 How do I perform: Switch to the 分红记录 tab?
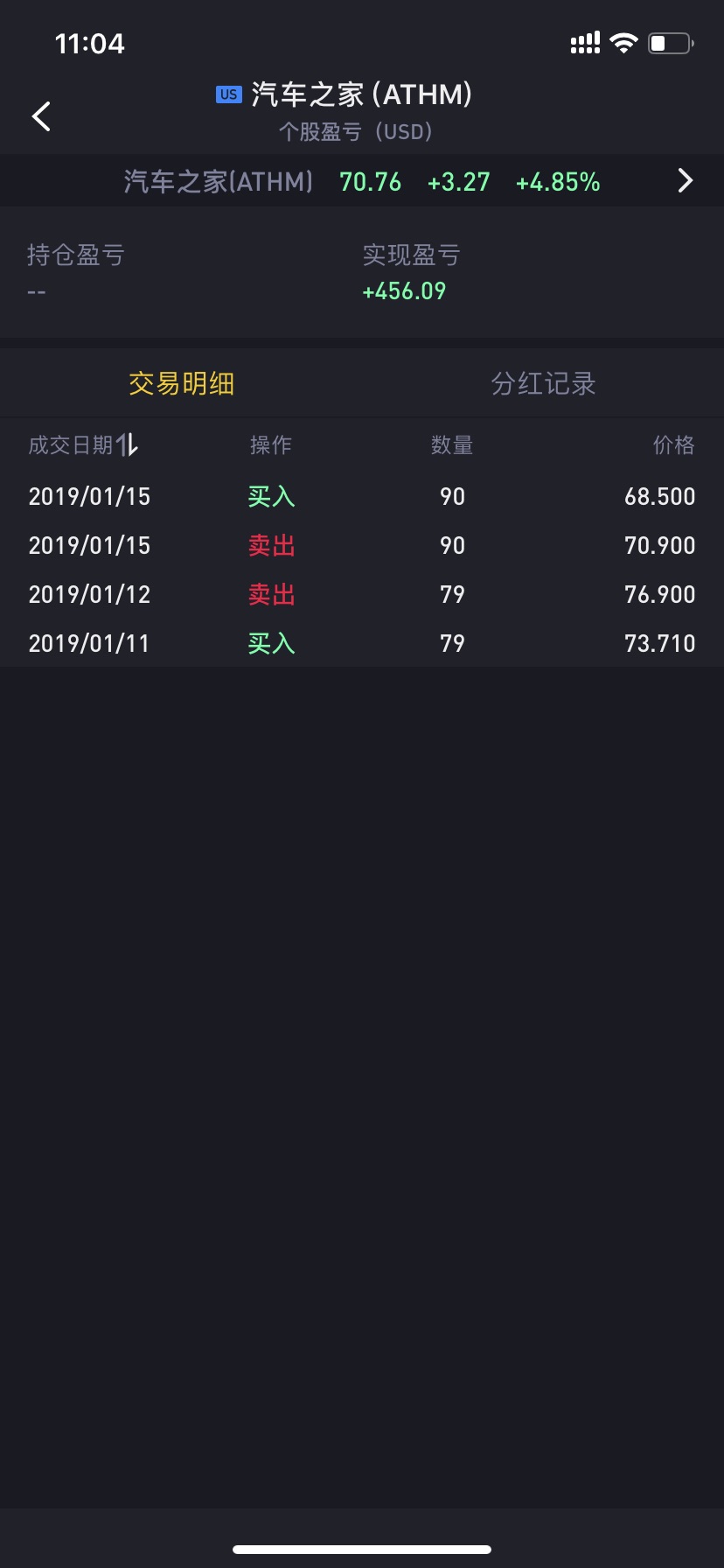543,383
